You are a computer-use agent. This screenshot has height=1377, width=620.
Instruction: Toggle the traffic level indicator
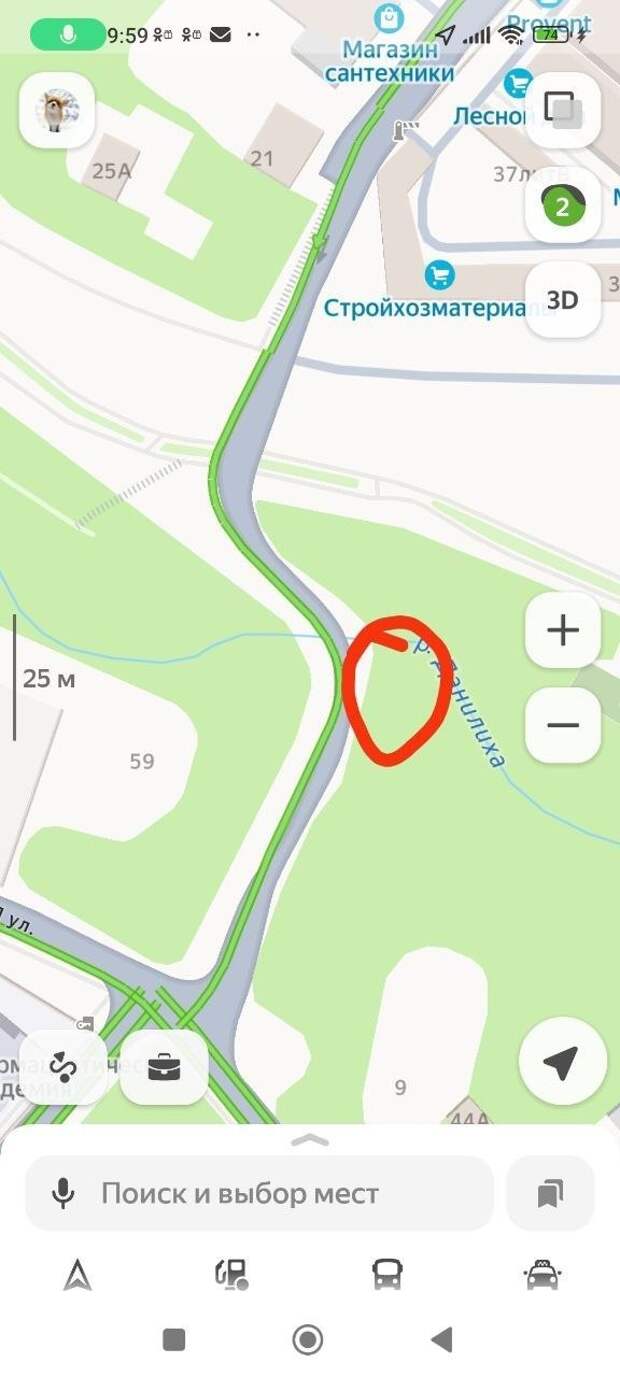(562, 207)
